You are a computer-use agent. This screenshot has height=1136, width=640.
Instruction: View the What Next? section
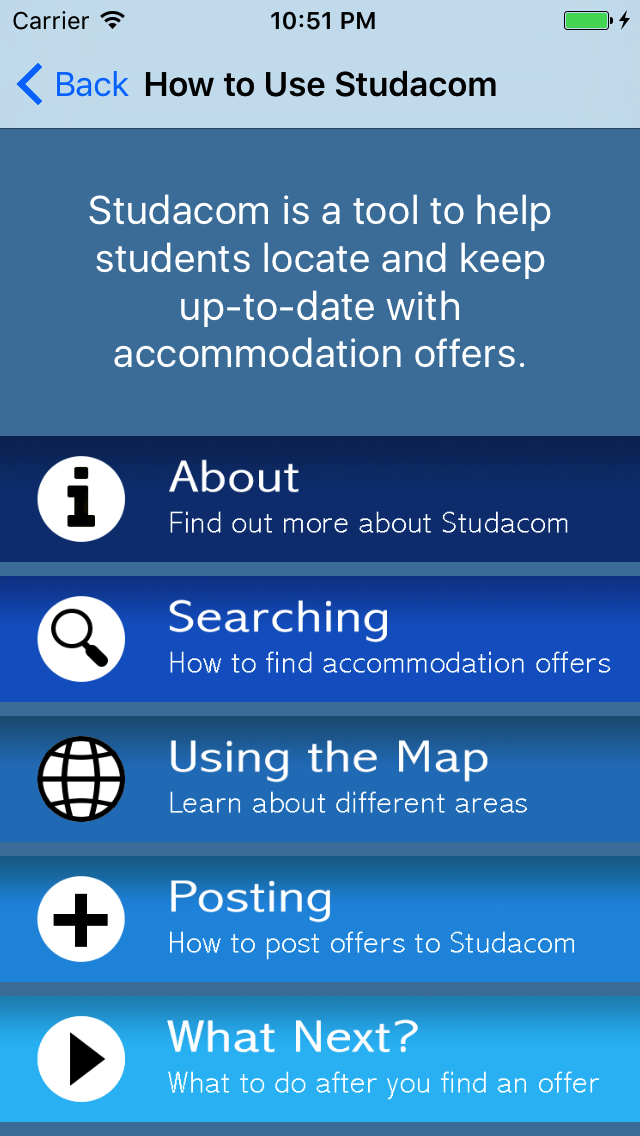click(x=320, y=1058)
